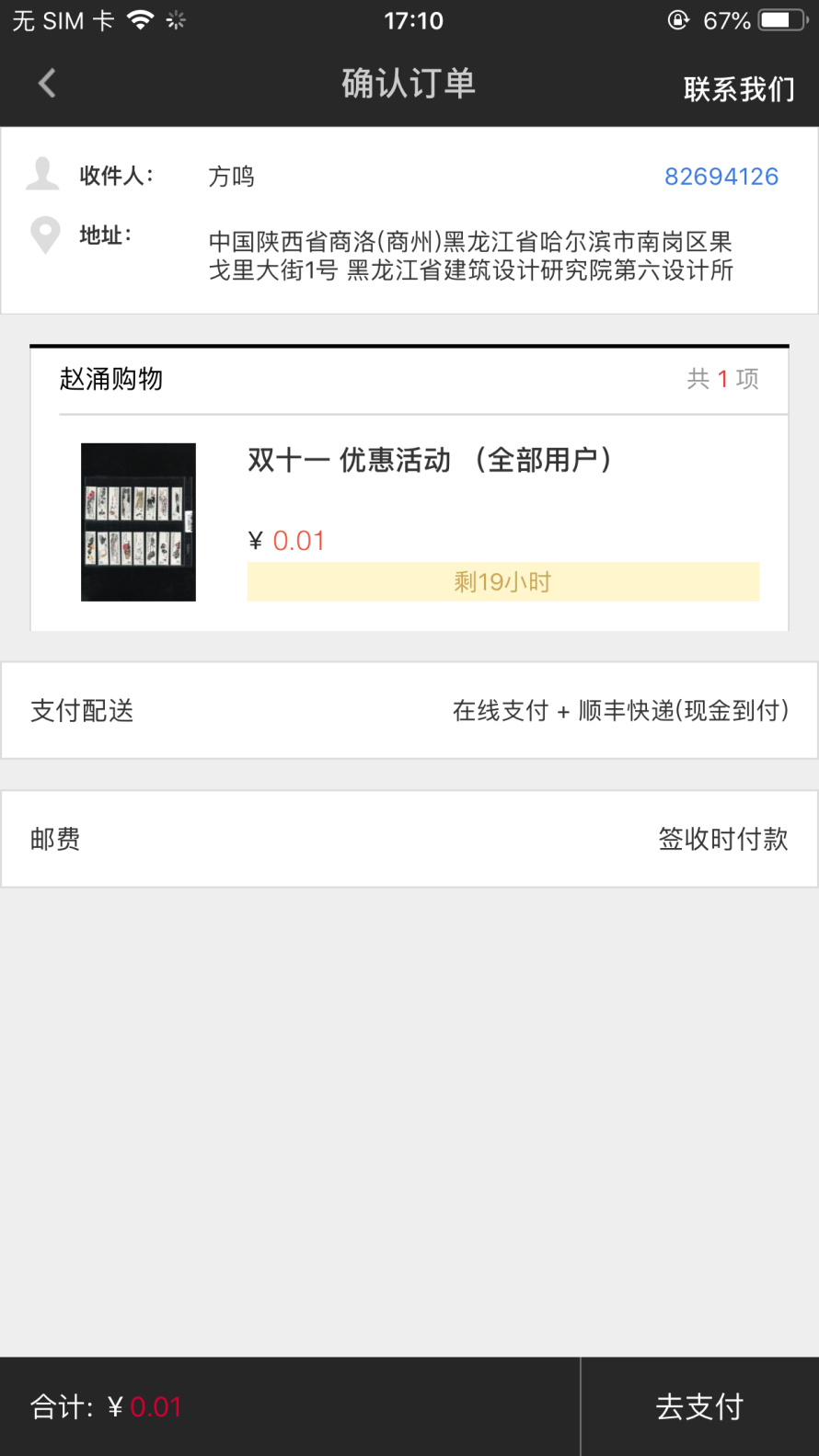Open 联系我们 in the top bar
Viewport: 819px width, 1456px height.
739,89
